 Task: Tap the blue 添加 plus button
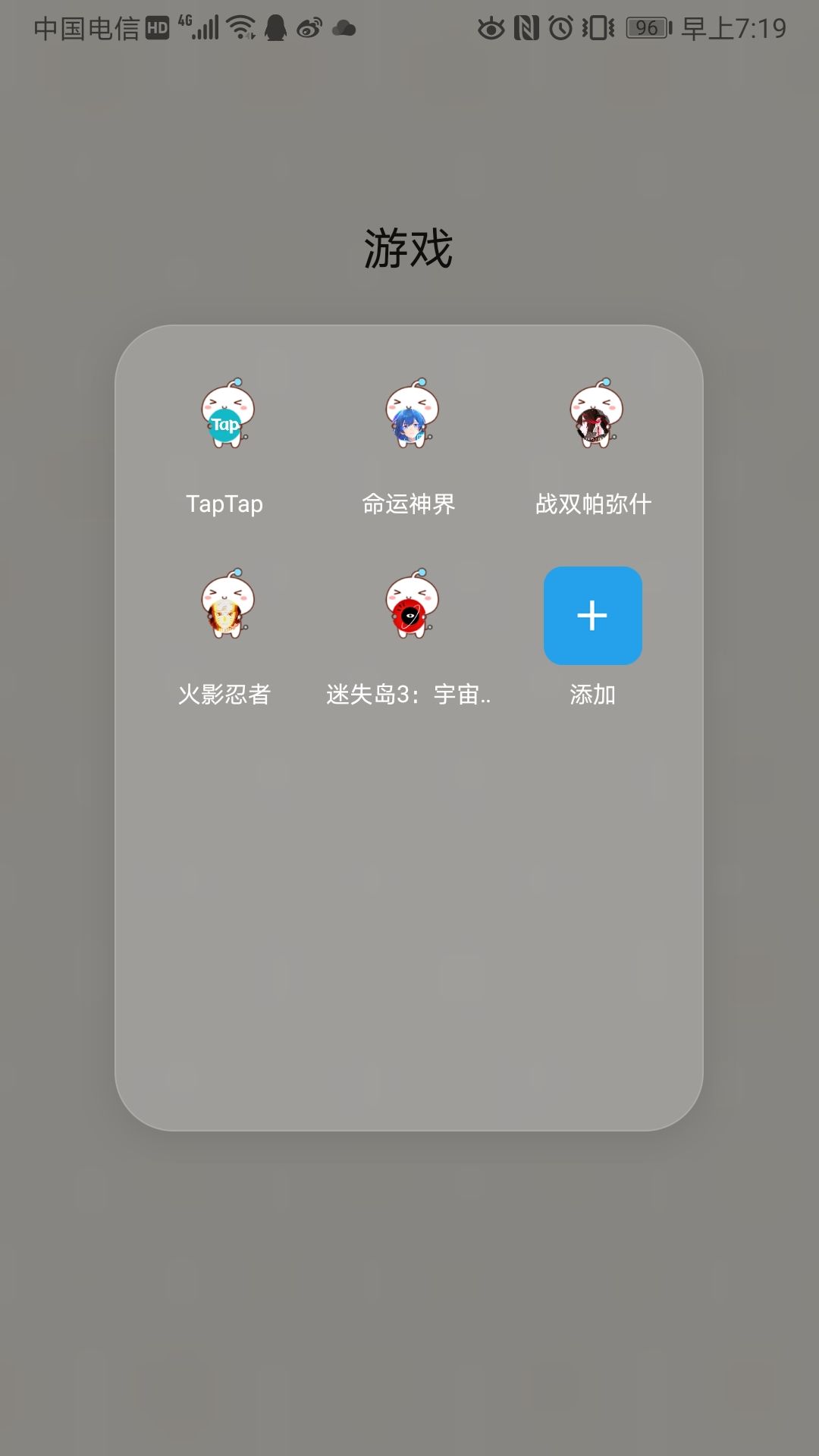tap(593, 616)
